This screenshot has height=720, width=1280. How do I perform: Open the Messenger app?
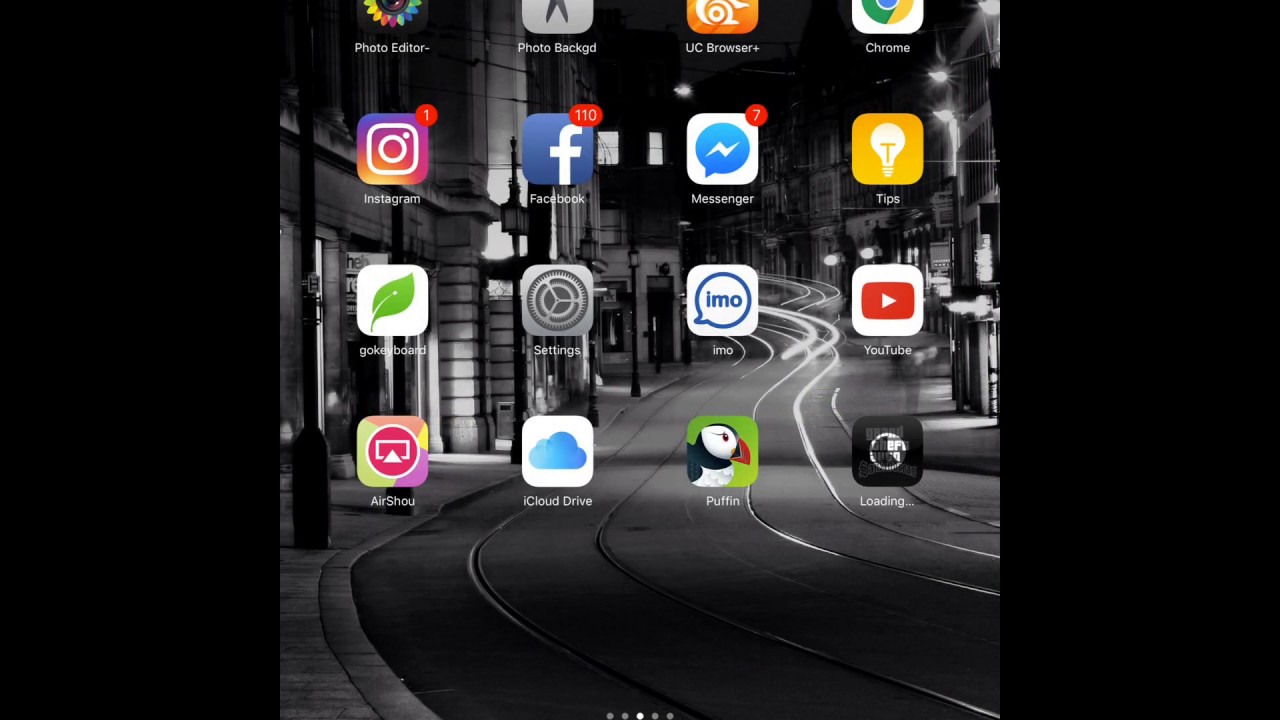point(722,150)
